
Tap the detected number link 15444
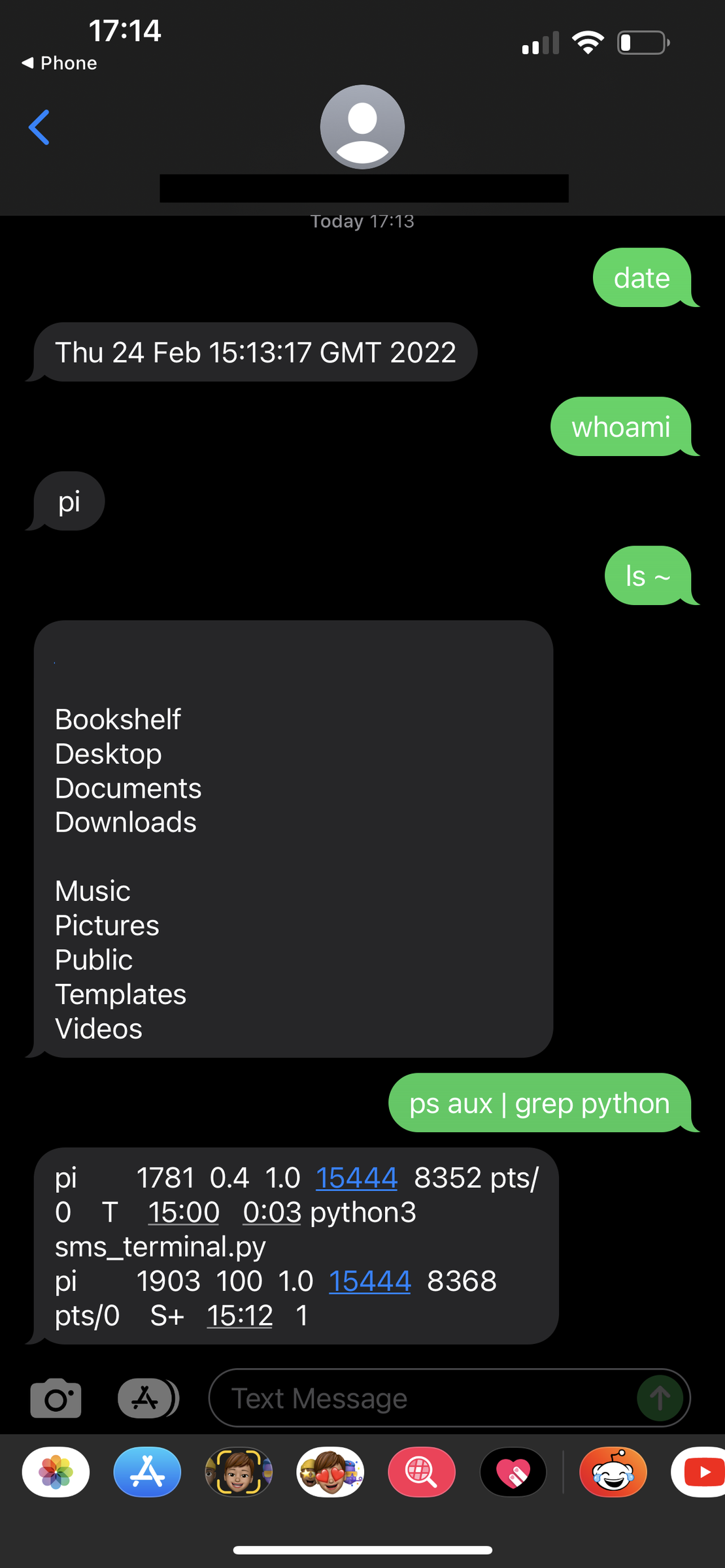pos(356,1177)
